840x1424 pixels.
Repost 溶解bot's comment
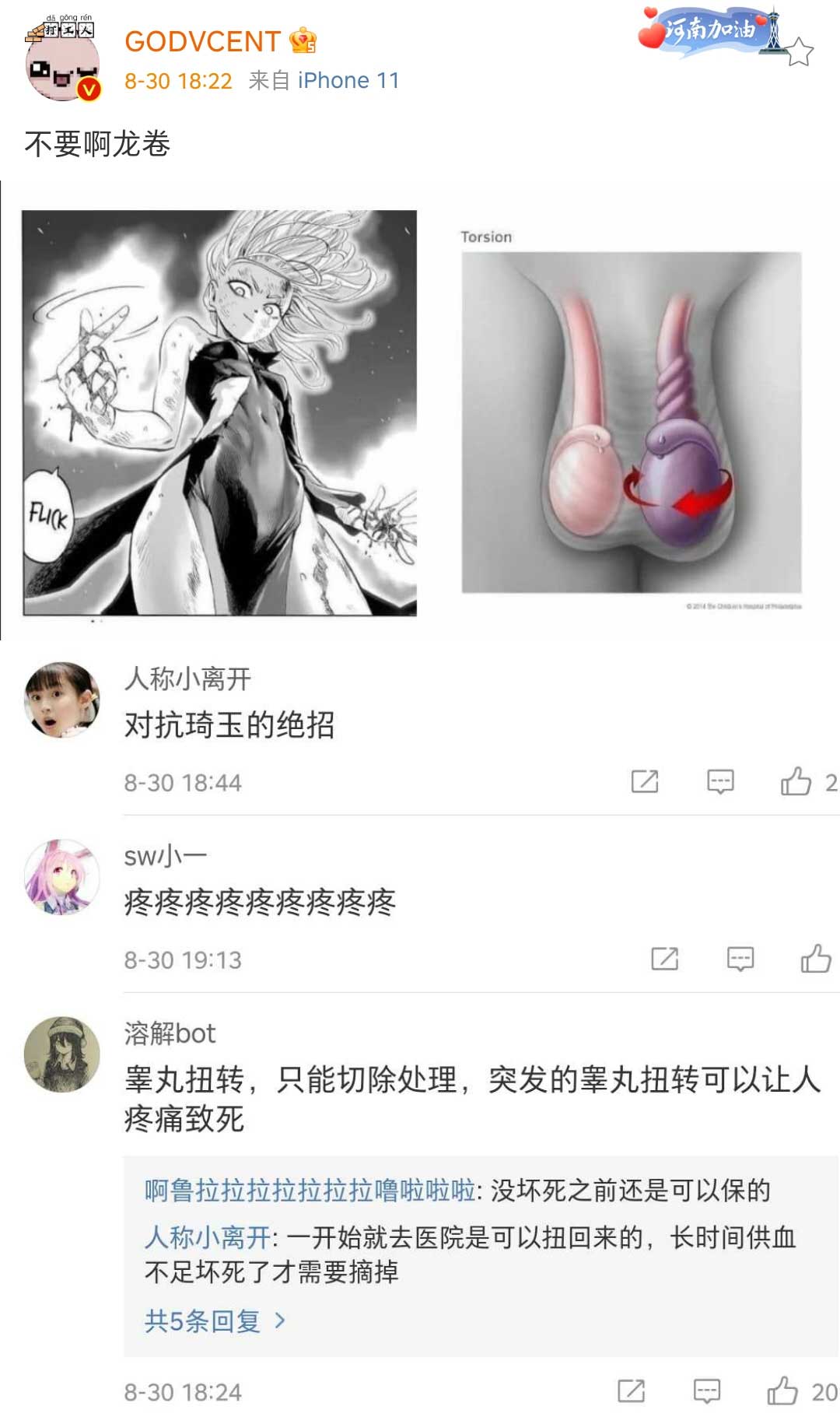tap(631, 1391)
